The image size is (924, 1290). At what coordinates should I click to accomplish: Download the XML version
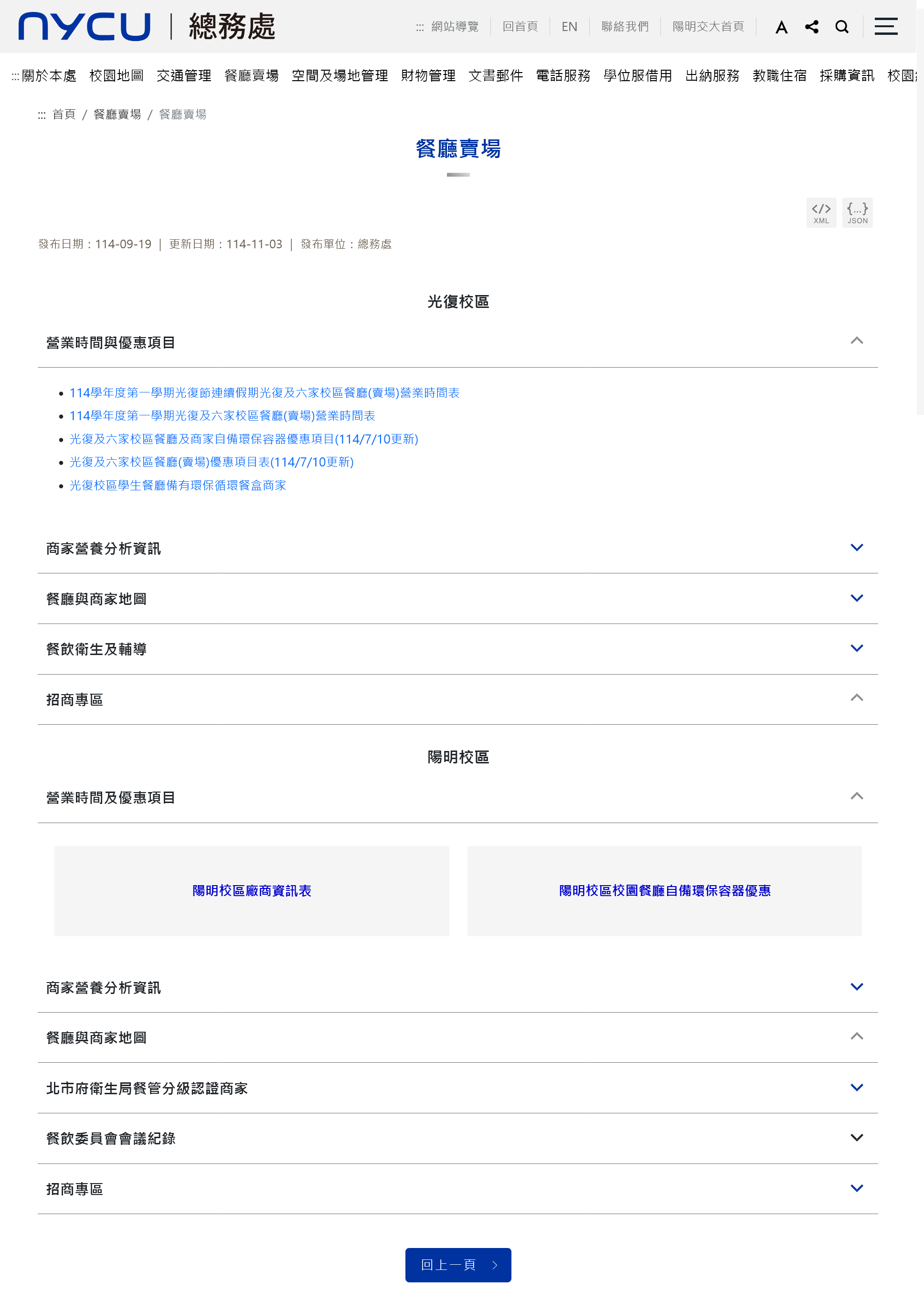(x=820, y=213)
